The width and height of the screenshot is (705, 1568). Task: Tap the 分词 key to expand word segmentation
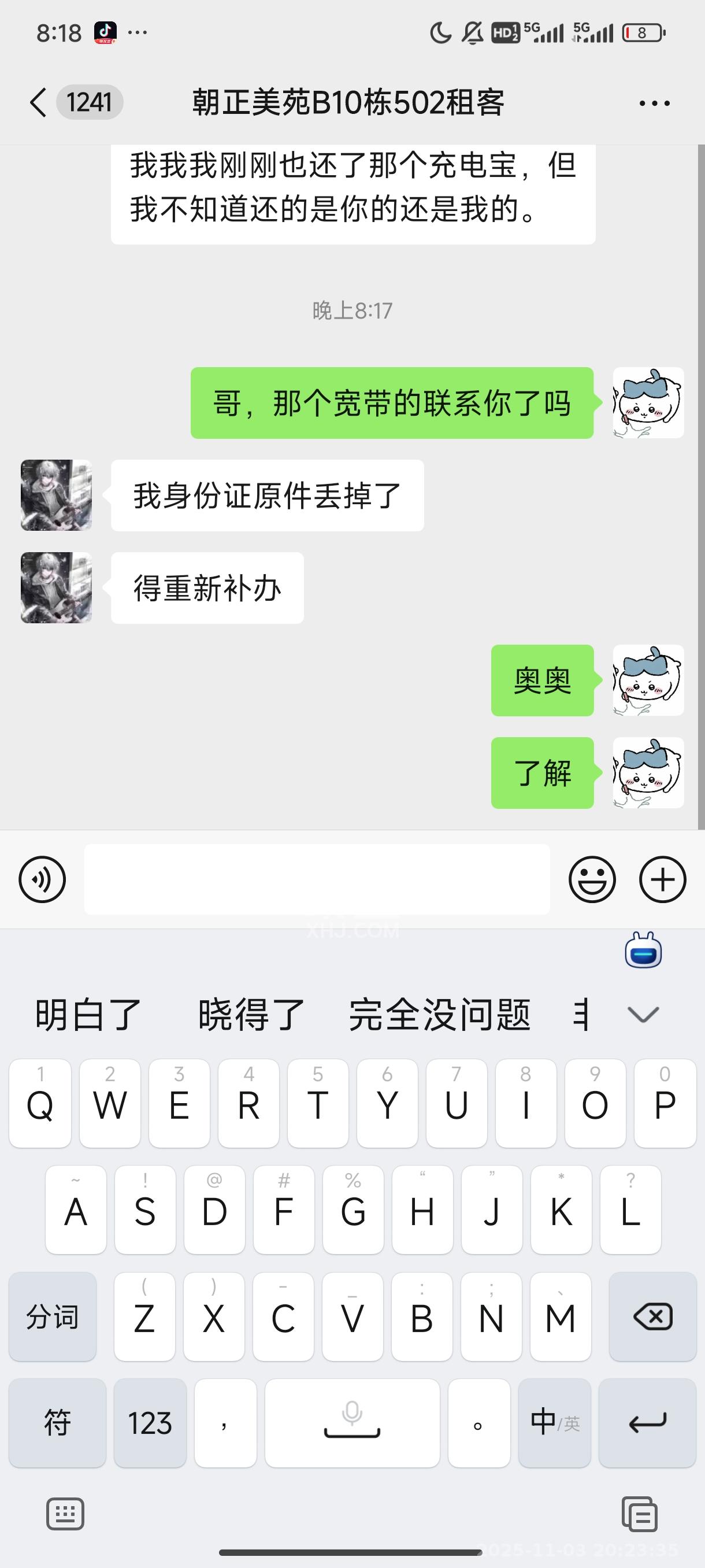point(53,1318)
